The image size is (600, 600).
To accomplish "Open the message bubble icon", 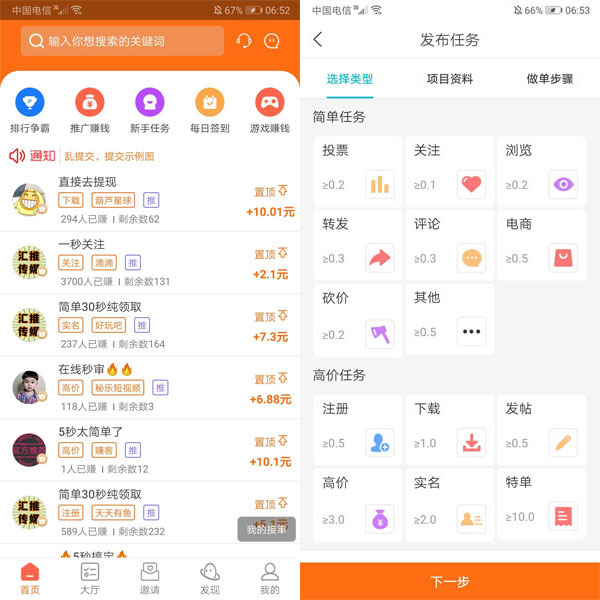I will [272, 41].
